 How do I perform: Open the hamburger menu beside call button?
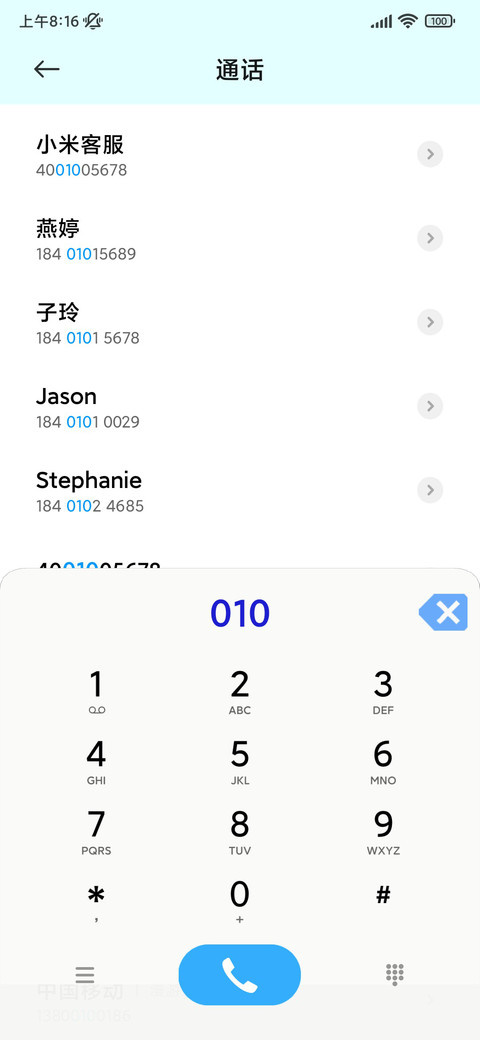point(85,974)
